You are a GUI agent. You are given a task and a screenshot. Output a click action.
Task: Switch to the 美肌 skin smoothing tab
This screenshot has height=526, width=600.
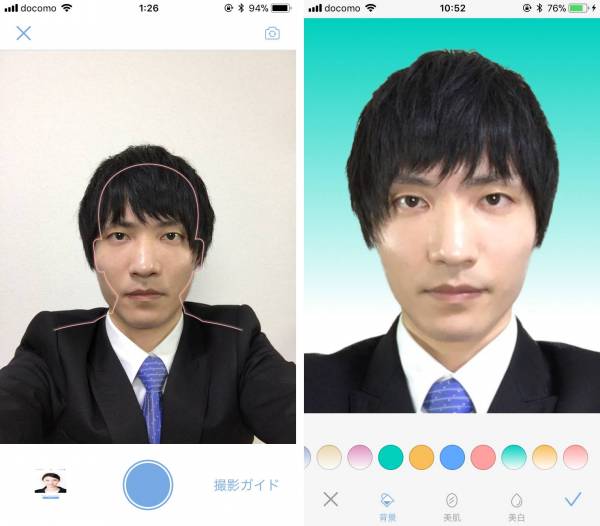[x=453, y=503]
